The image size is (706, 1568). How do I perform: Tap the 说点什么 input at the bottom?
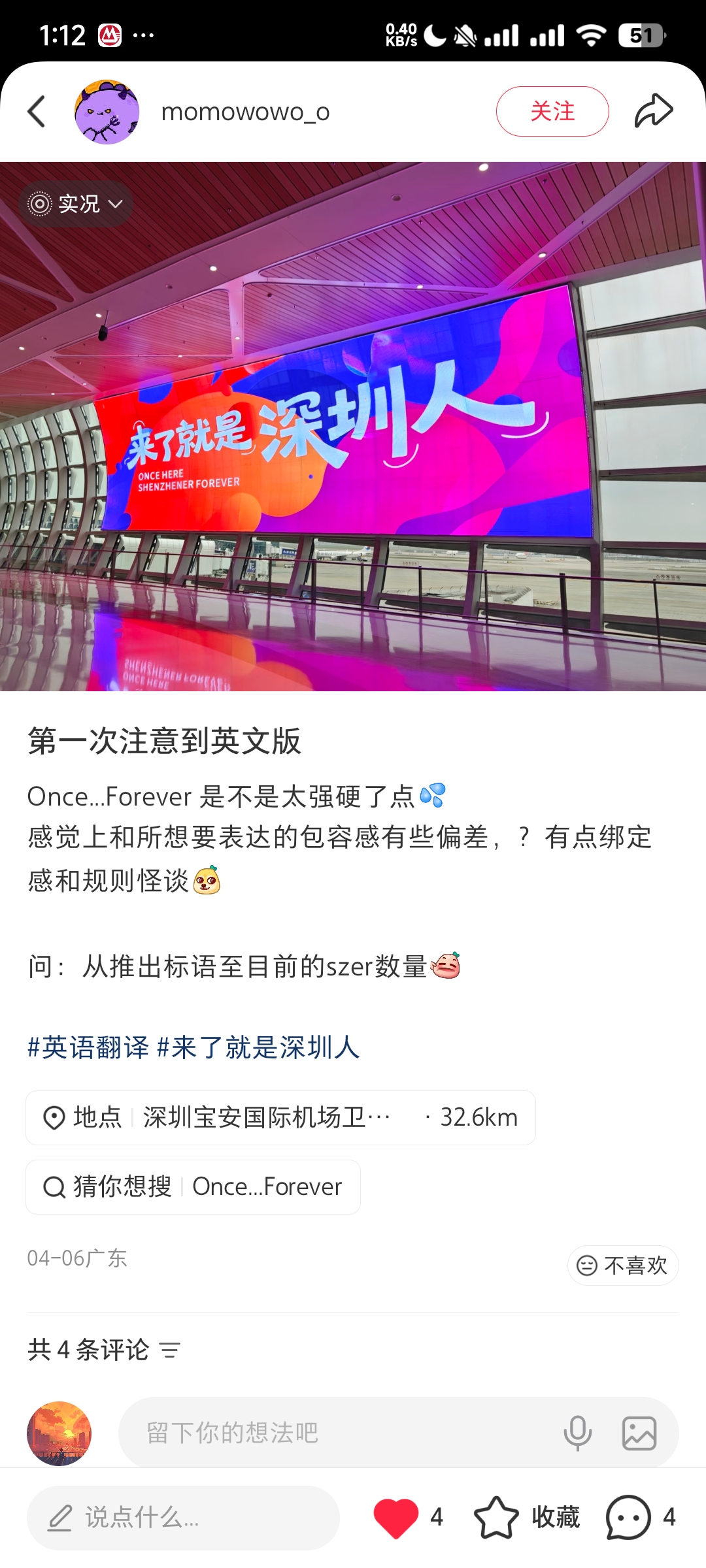tap(183, 1517)
